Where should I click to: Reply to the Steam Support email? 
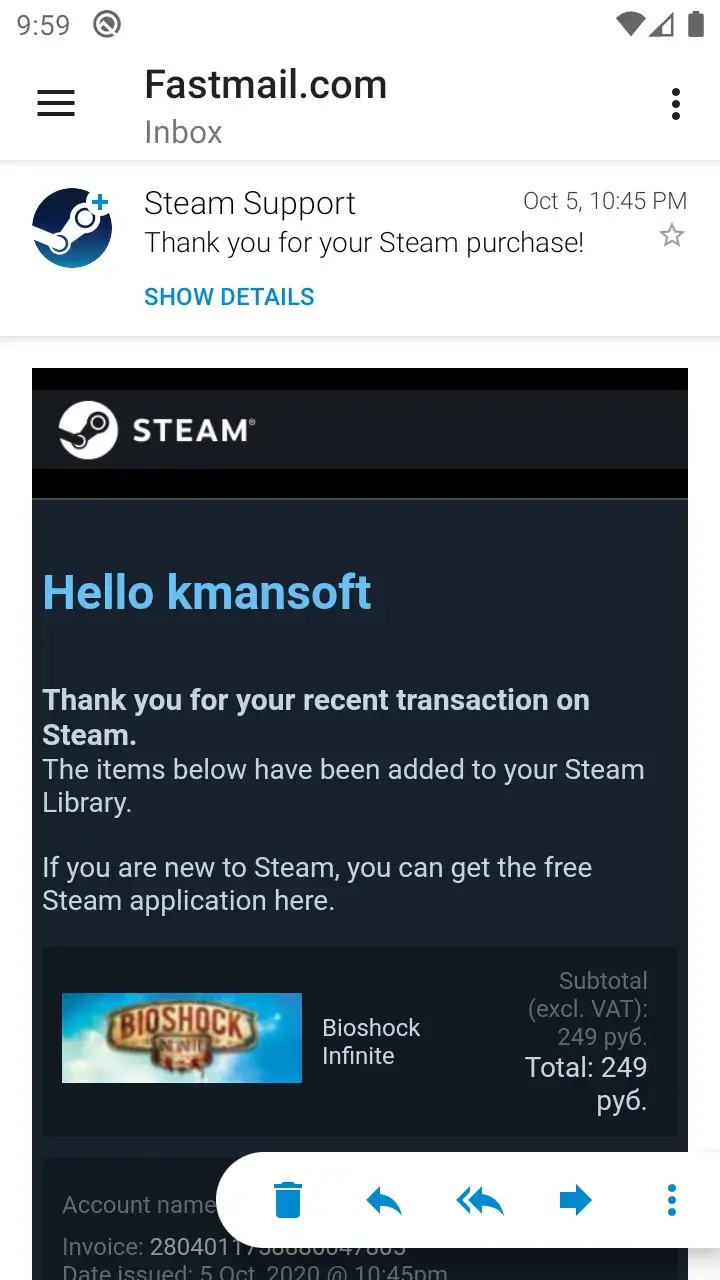tap(384, 1199)
